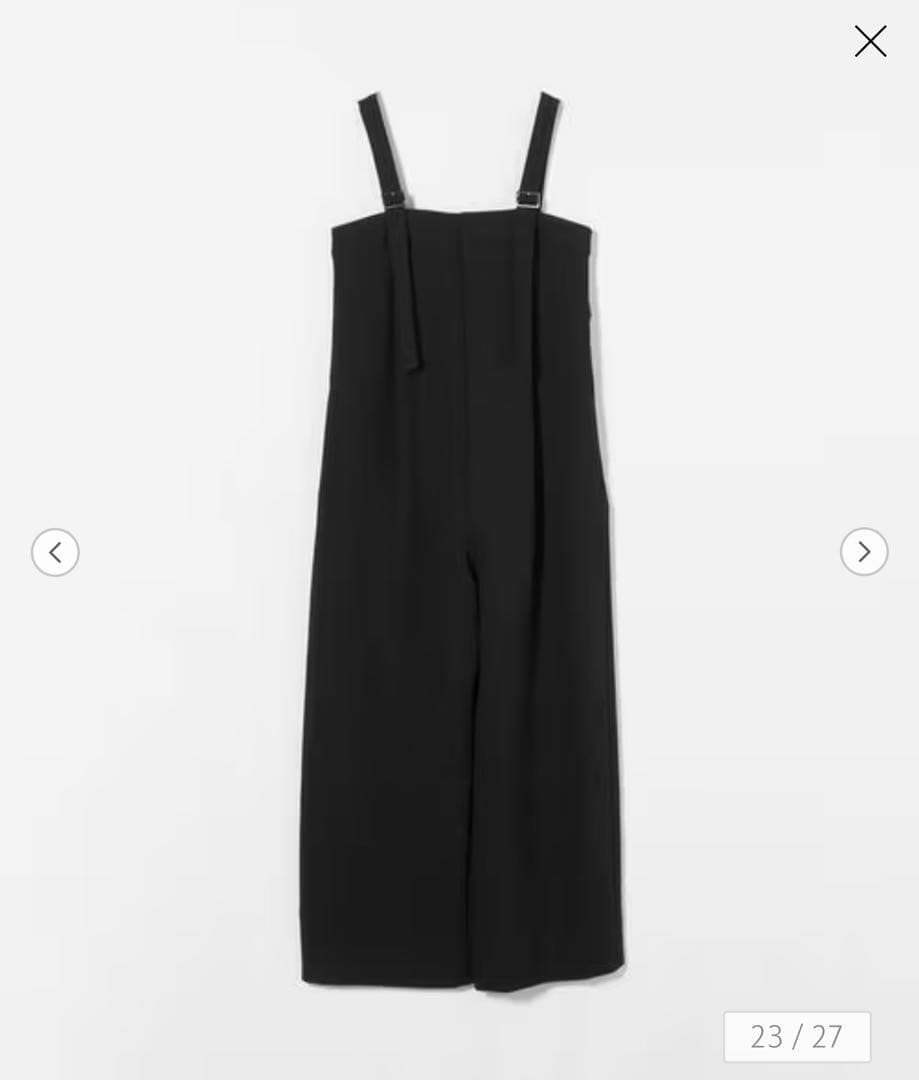Tap the page indicator showing 23 of 27
This screenshot has height=1080, width=919.
click(797, 1037)
